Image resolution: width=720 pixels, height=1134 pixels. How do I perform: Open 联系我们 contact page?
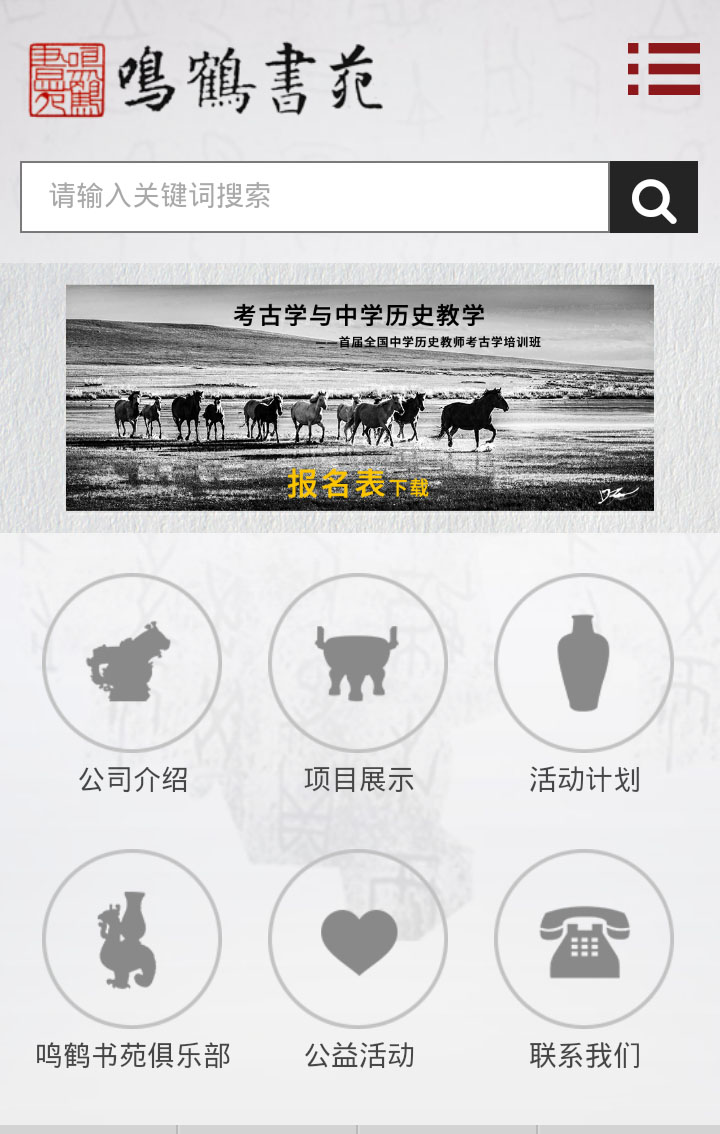pyautogui.click(x=584, y=938)
